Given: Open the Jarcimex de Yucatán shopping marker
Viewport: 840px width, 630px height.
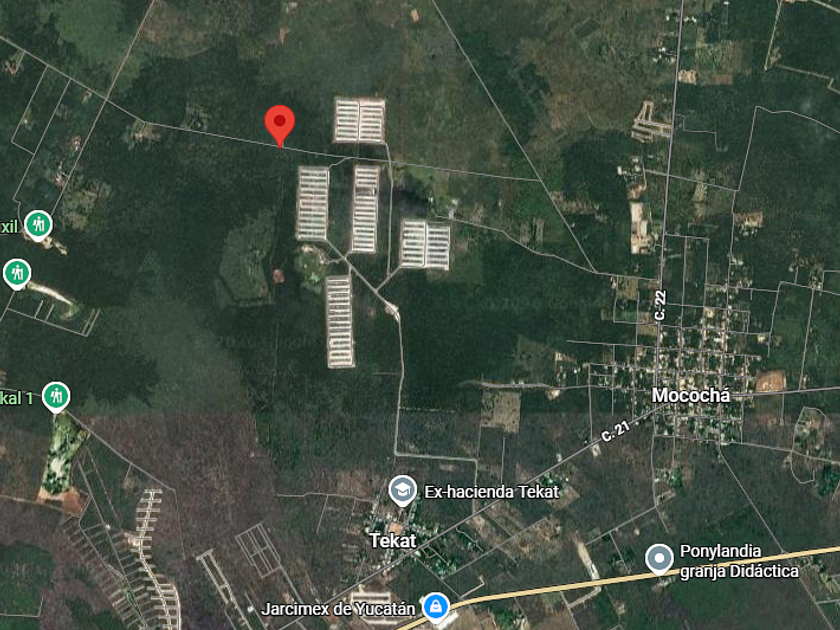Looking at the screenshot, I should point(436,608).
